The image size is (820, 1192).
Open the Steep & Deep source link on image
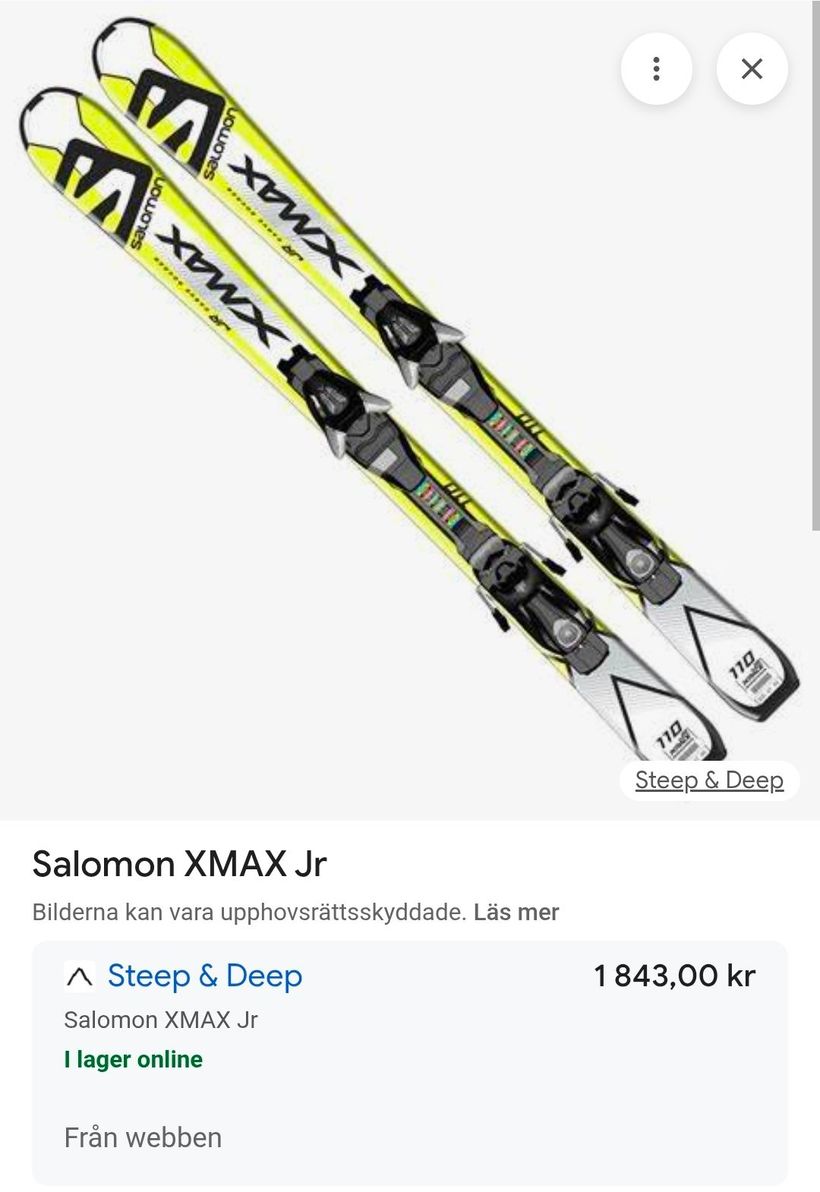coord(709,781)
